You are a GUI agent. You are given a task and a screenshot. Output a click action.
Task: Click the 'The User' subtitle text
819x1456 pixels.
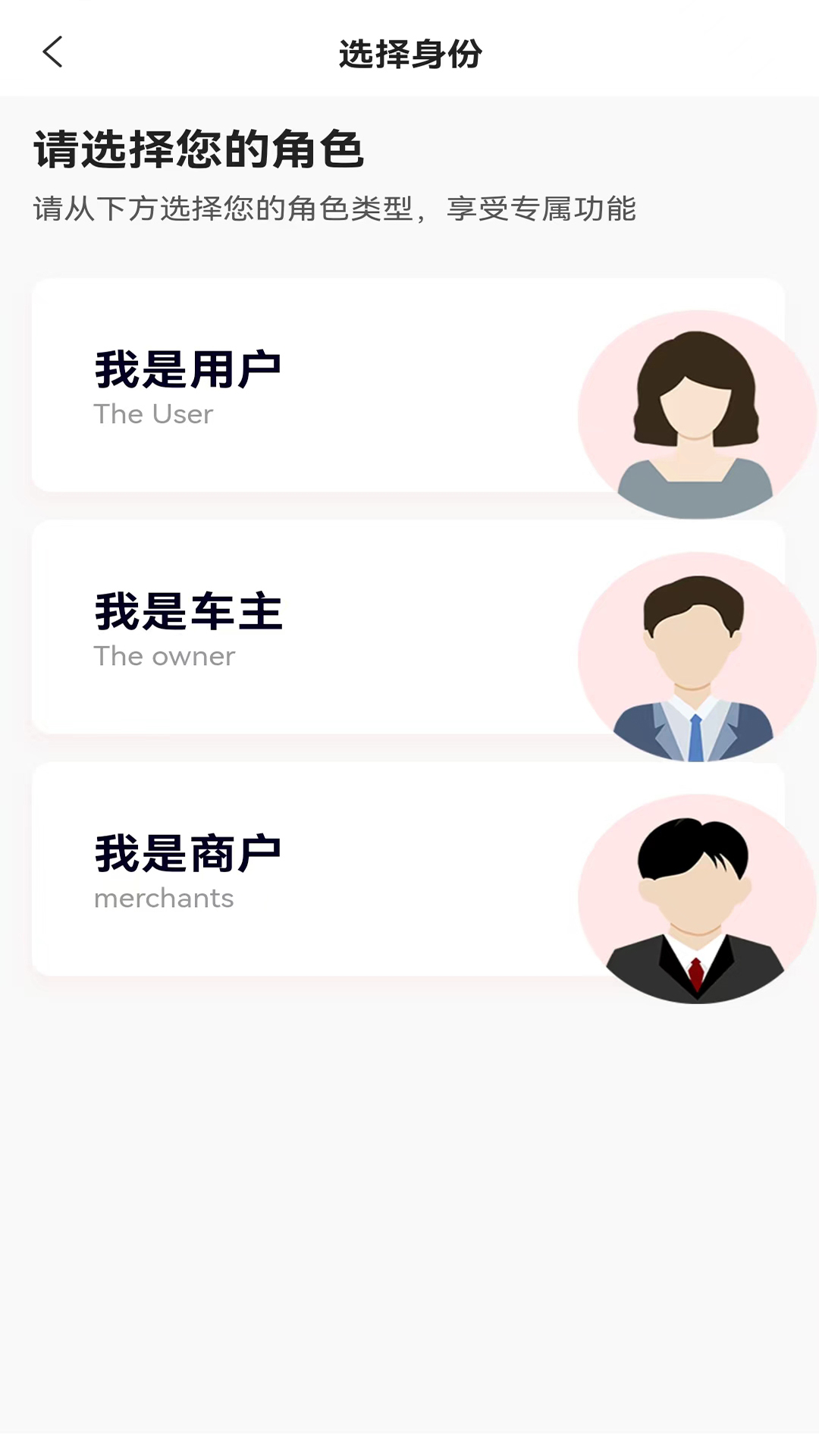tap(152, 414)
